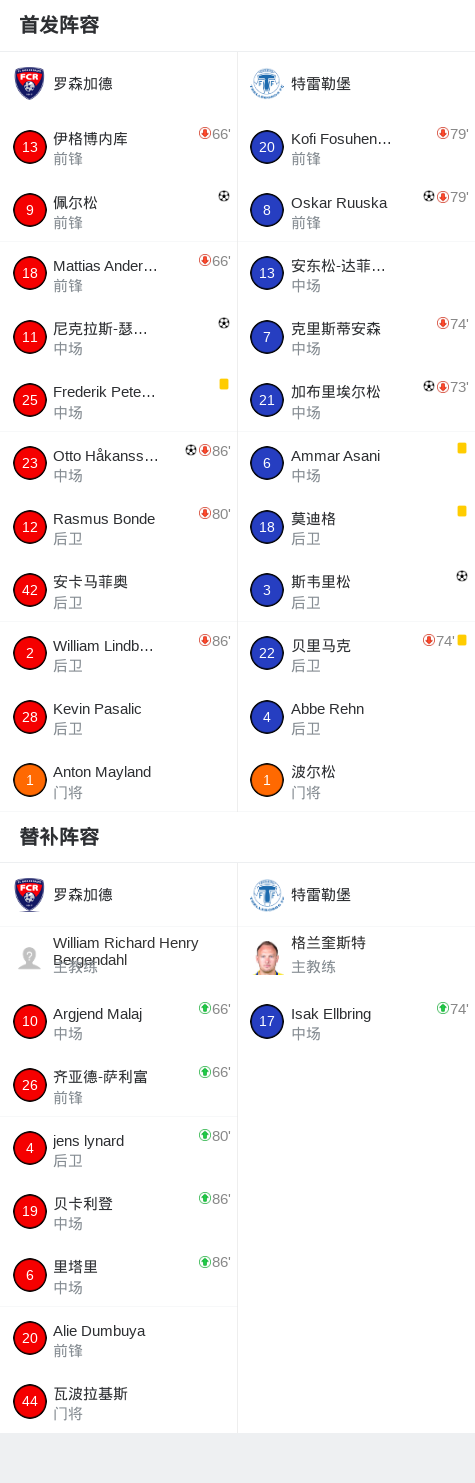View Rasmus Bonde's details
The width and height of the screenshot is (475, 1483).
(118, 527)
